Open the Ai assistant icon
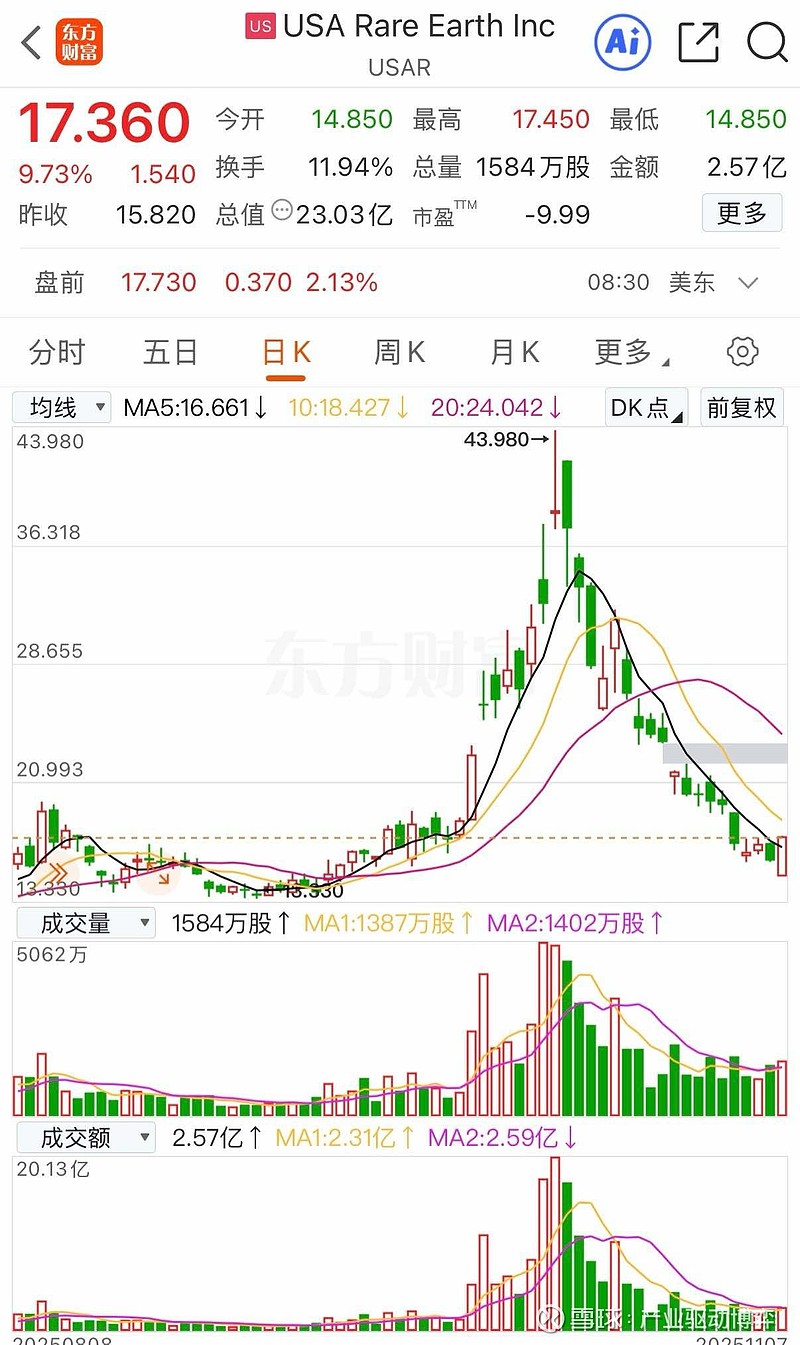Screen dimensions: 800x1345 pos(622,42)
